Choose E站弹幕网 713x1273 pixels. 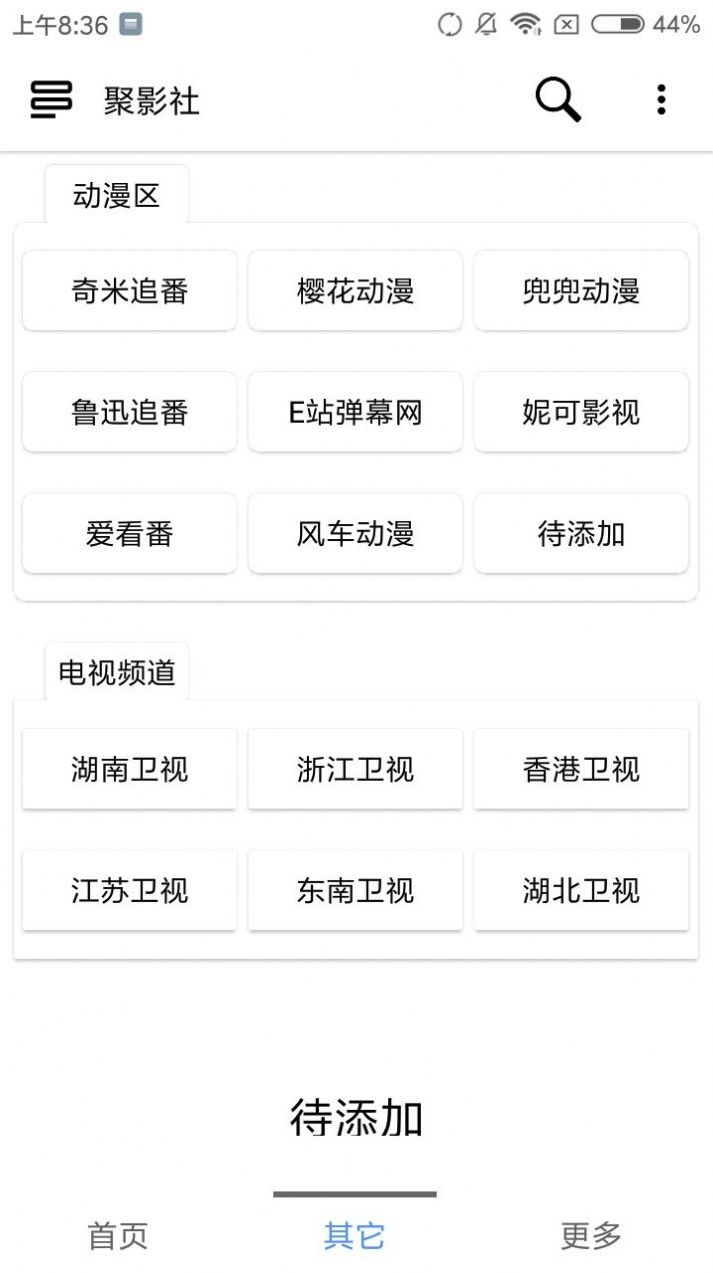(x=355, y=412)
